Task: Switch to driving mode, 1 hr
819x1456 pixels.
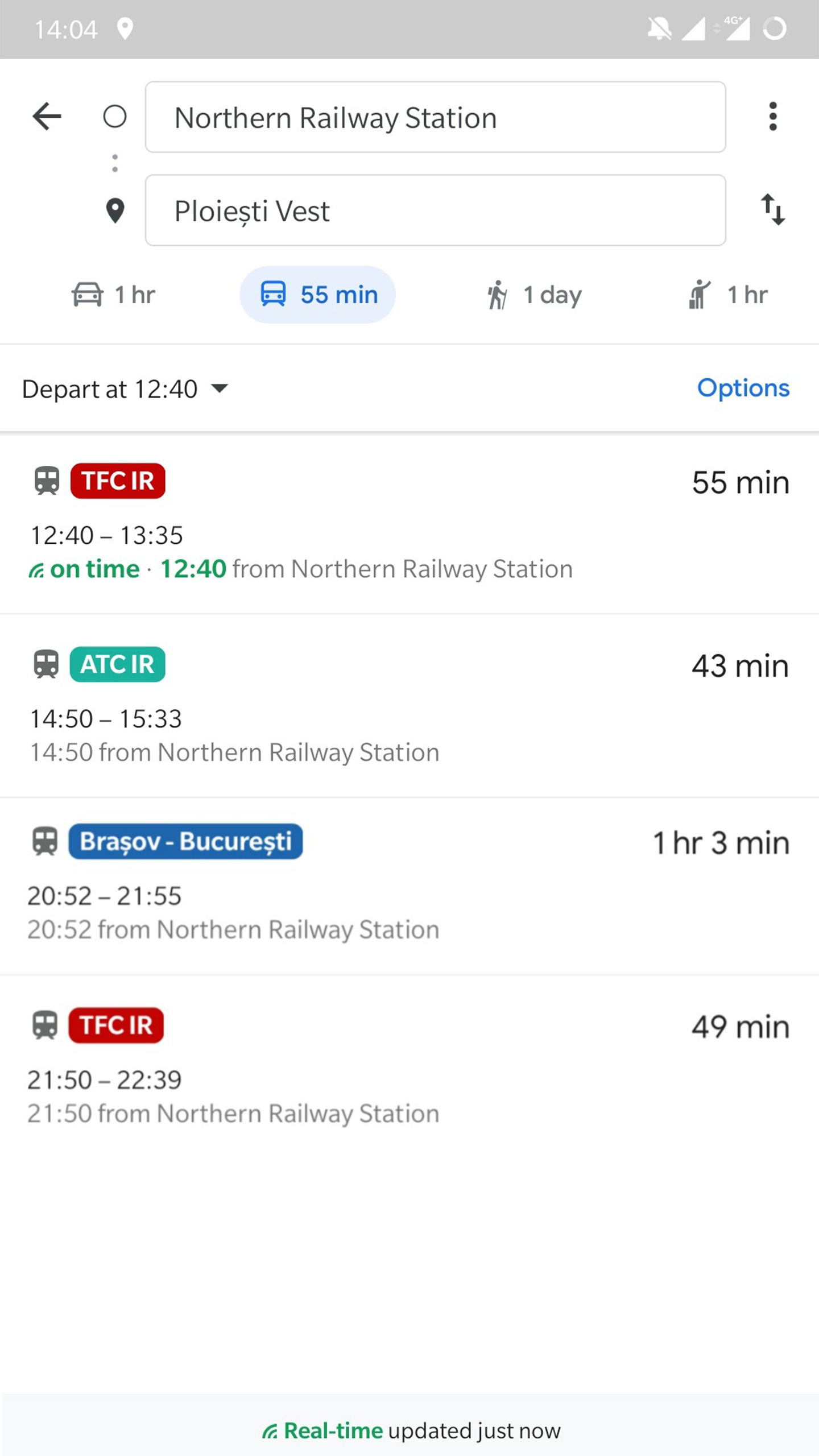Action: coord(113,295)
